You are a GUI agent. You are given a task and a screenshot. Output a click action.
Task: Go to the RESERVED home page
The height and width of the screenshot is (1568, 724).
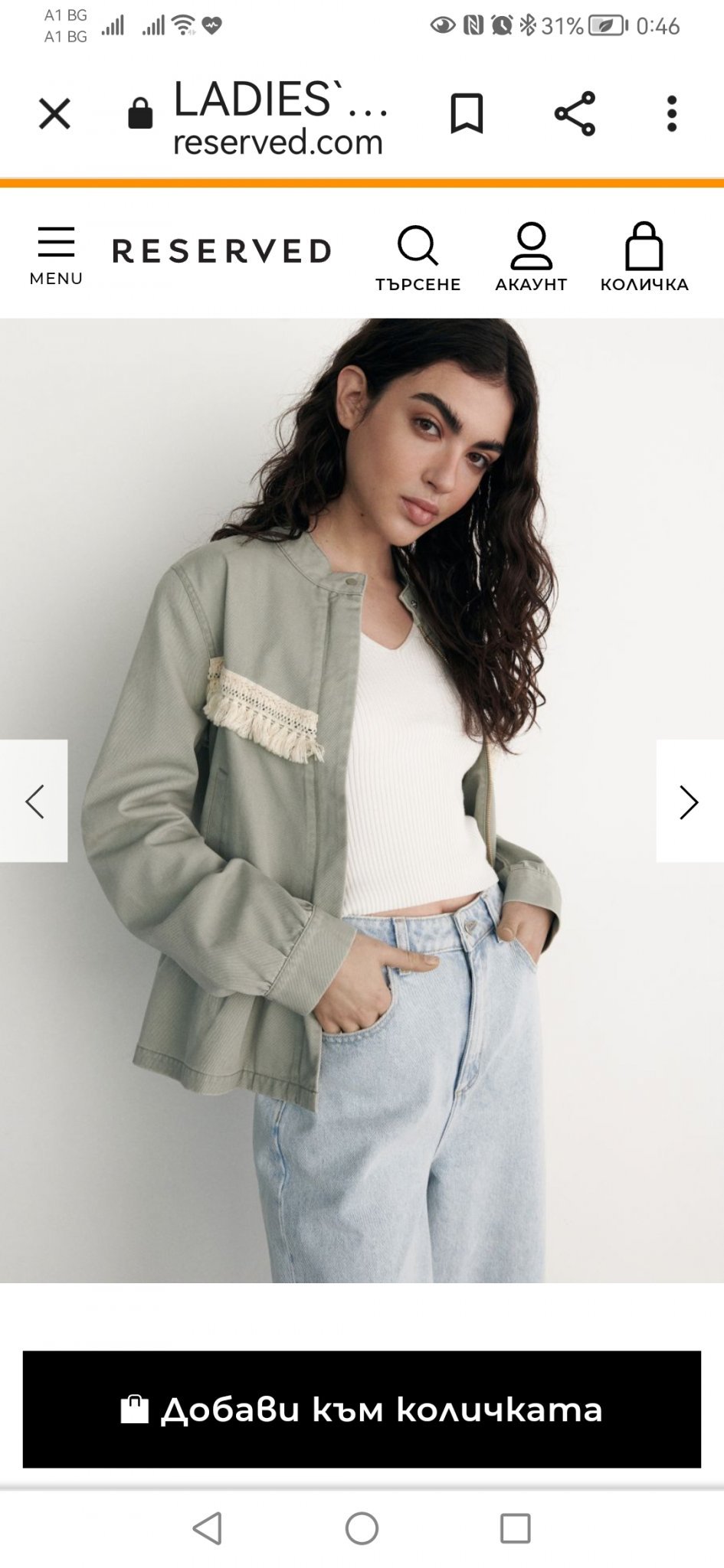point(222,251)
